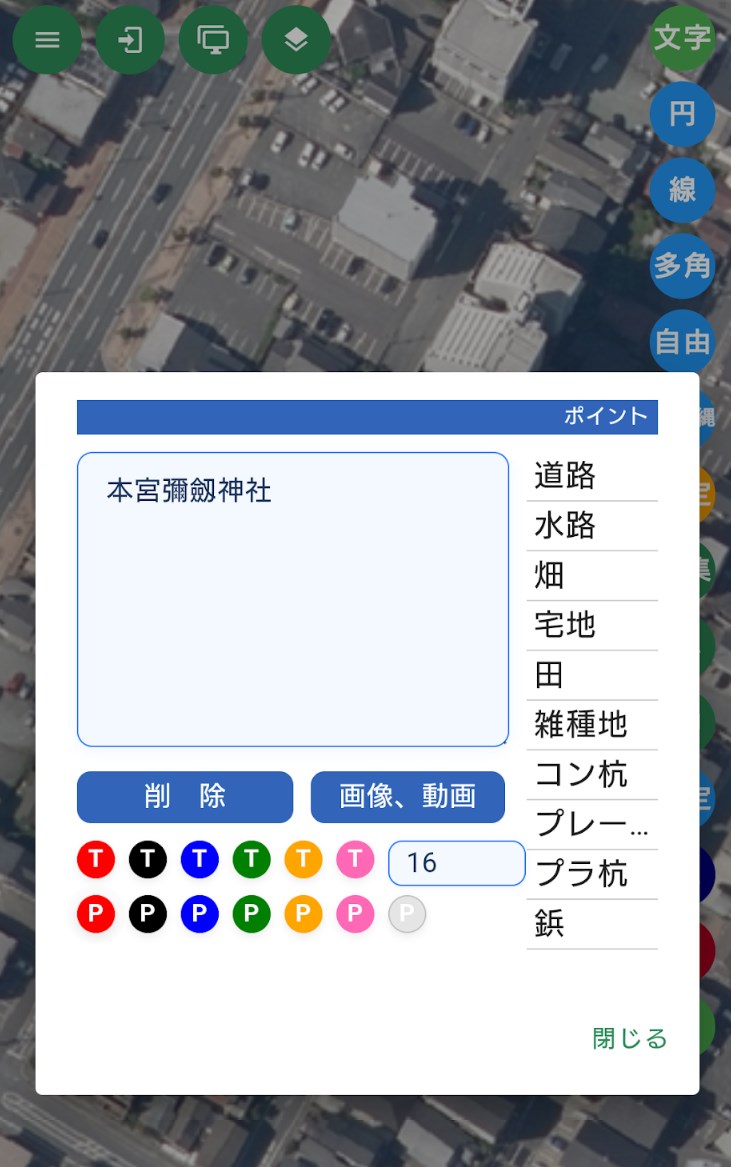This screenshot has height=1167, width=731.
Task: Open the map layers button
Action: tap(296, 40)
